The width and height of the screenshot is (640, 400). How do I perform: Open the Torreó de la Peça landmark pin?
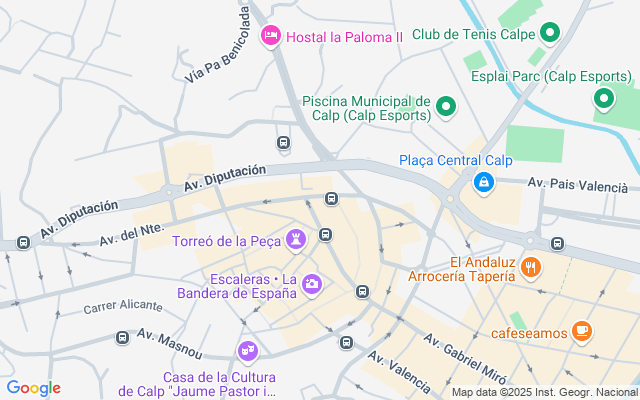[x=296, y=240]
